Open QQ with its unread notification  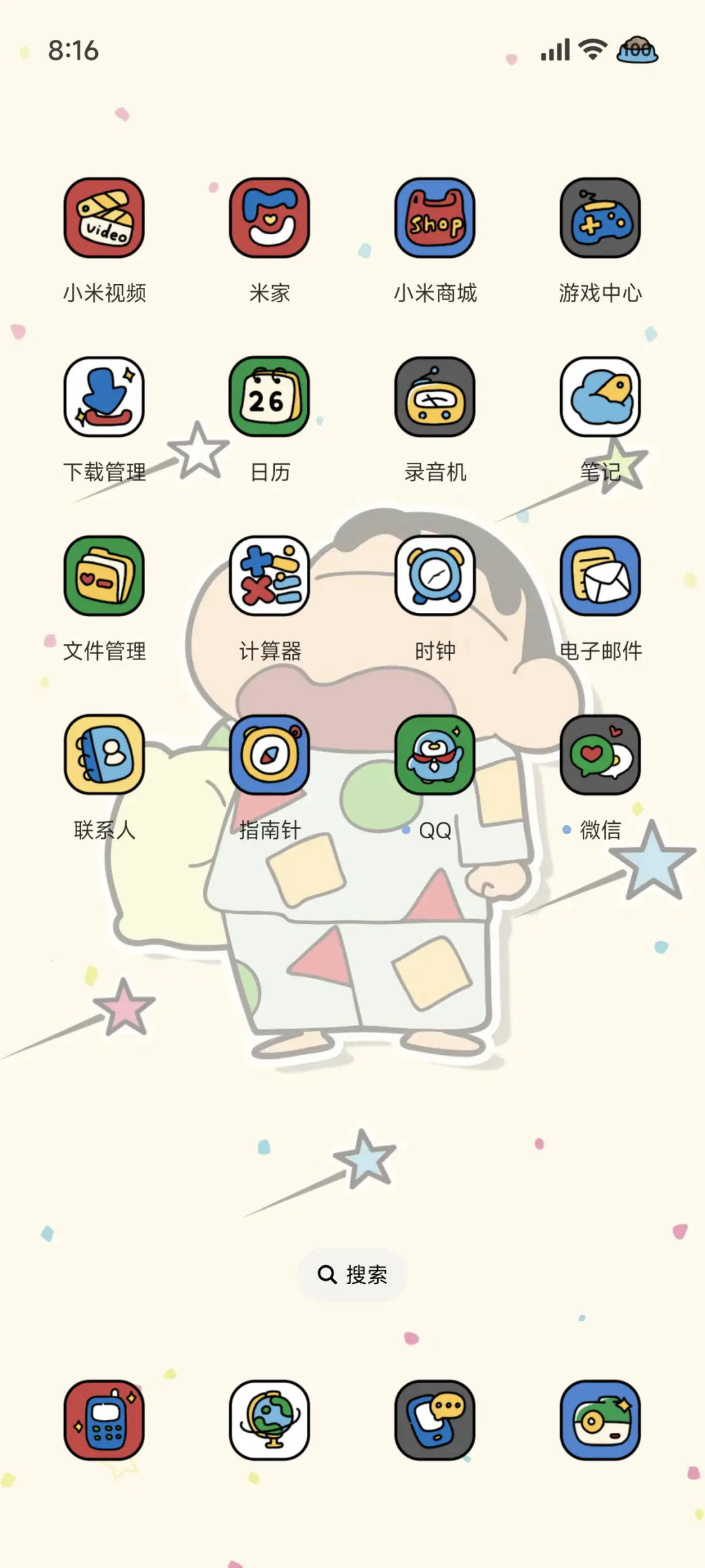pyautogui.click(x=435, y=756)
